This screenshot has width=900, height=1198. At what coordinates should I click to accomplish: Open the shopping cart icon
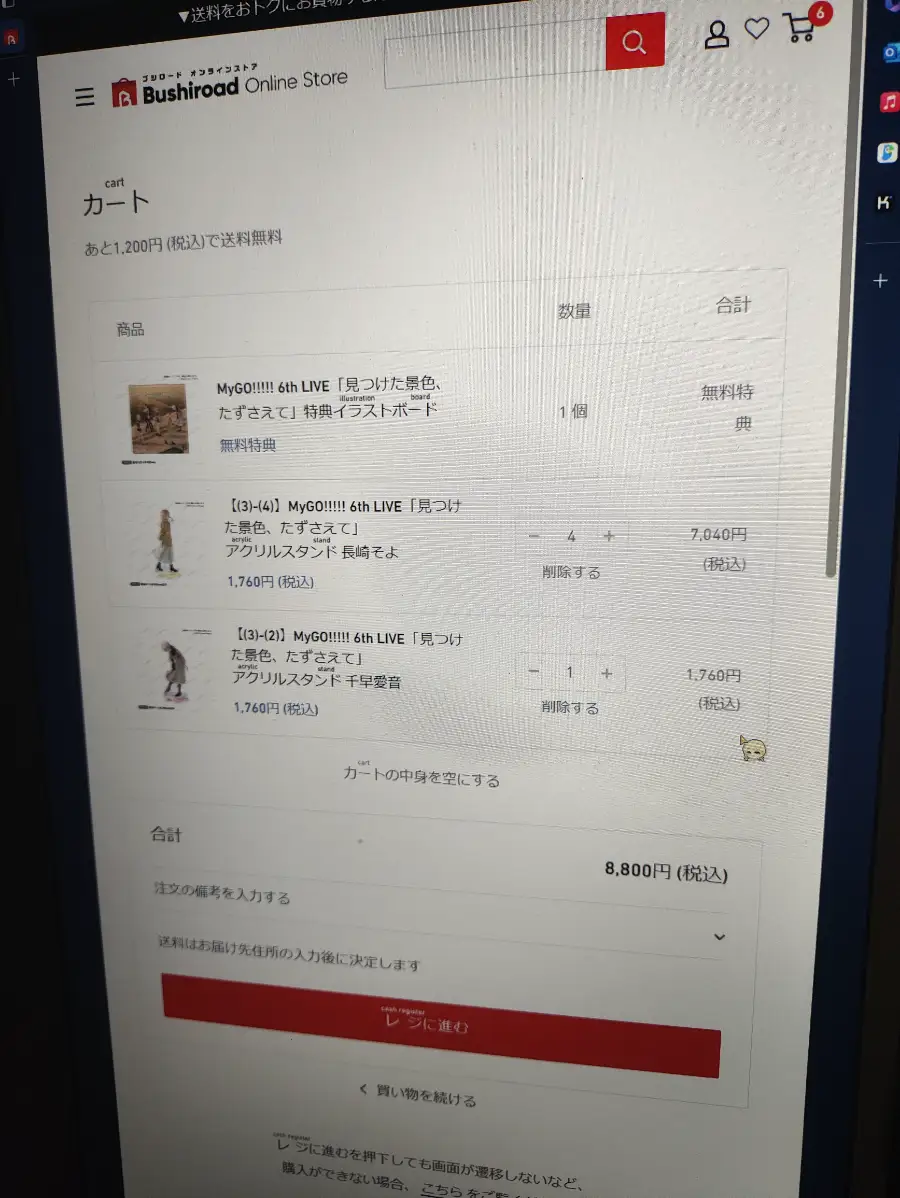coord(801,27)
